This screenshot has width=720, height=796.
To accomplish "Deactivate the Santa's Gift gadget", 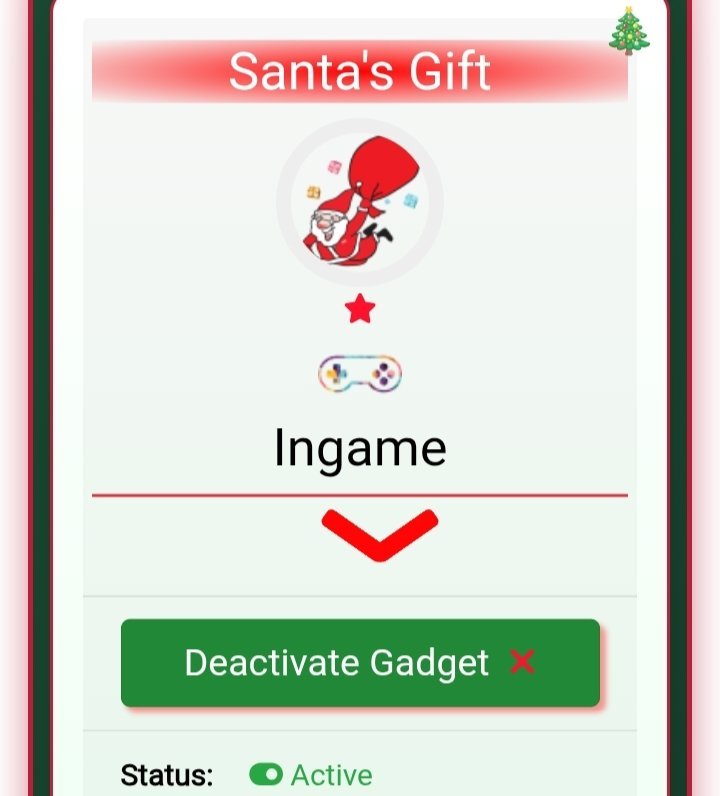I will click(x=360, y=663).
